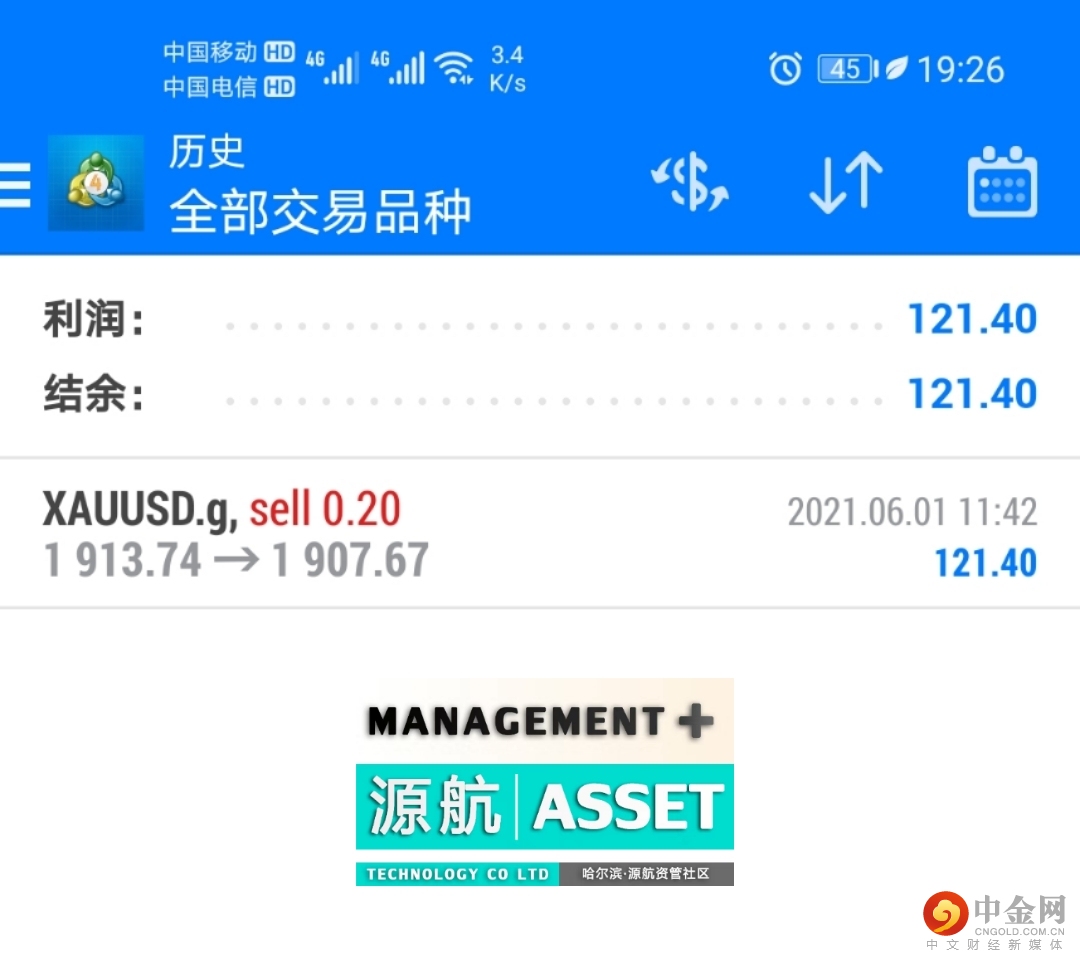This screenshot has width=1080, height=963.
Task: Open the XAUUSD.g sell 0.20 trade
Action: tap(540, 535)
